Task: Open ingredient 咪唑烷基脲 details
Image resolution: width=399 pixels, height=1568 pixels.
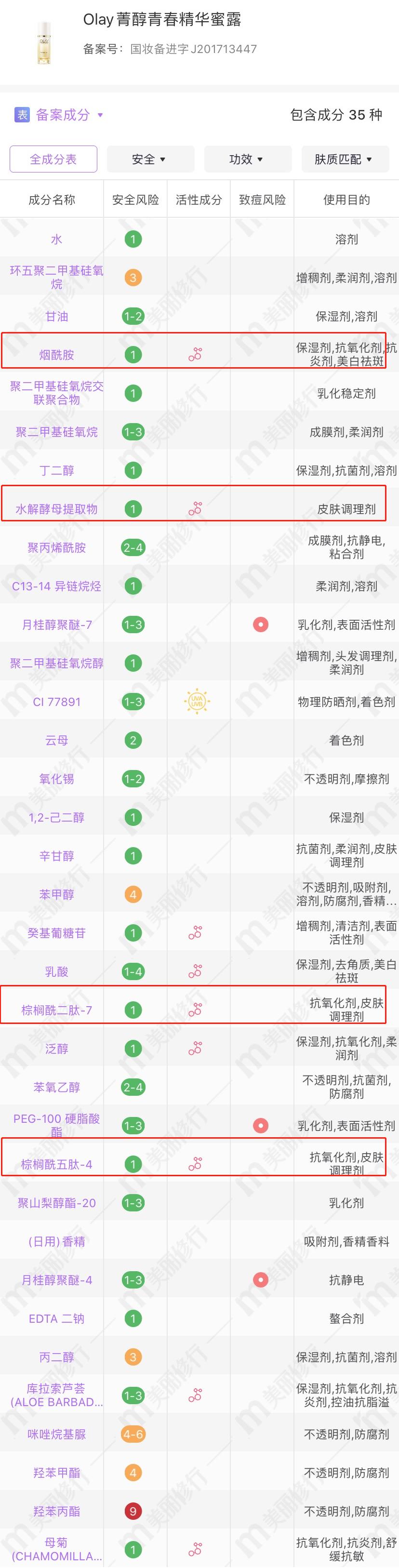Action: pyautogui.click(x=57, y=1434)
